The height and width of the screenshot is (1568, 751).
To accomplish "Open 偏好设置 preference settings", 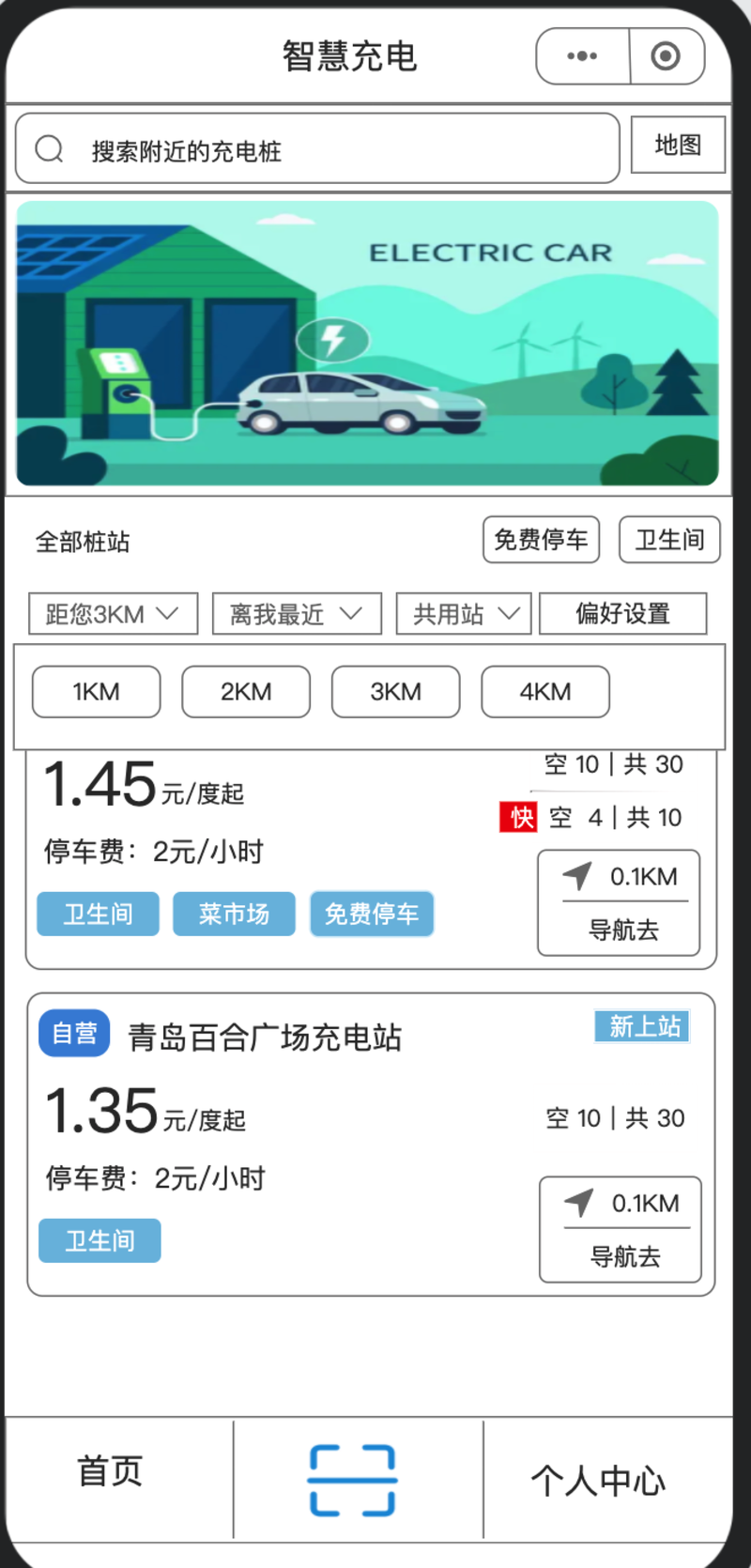I will [x=622, y=614].
